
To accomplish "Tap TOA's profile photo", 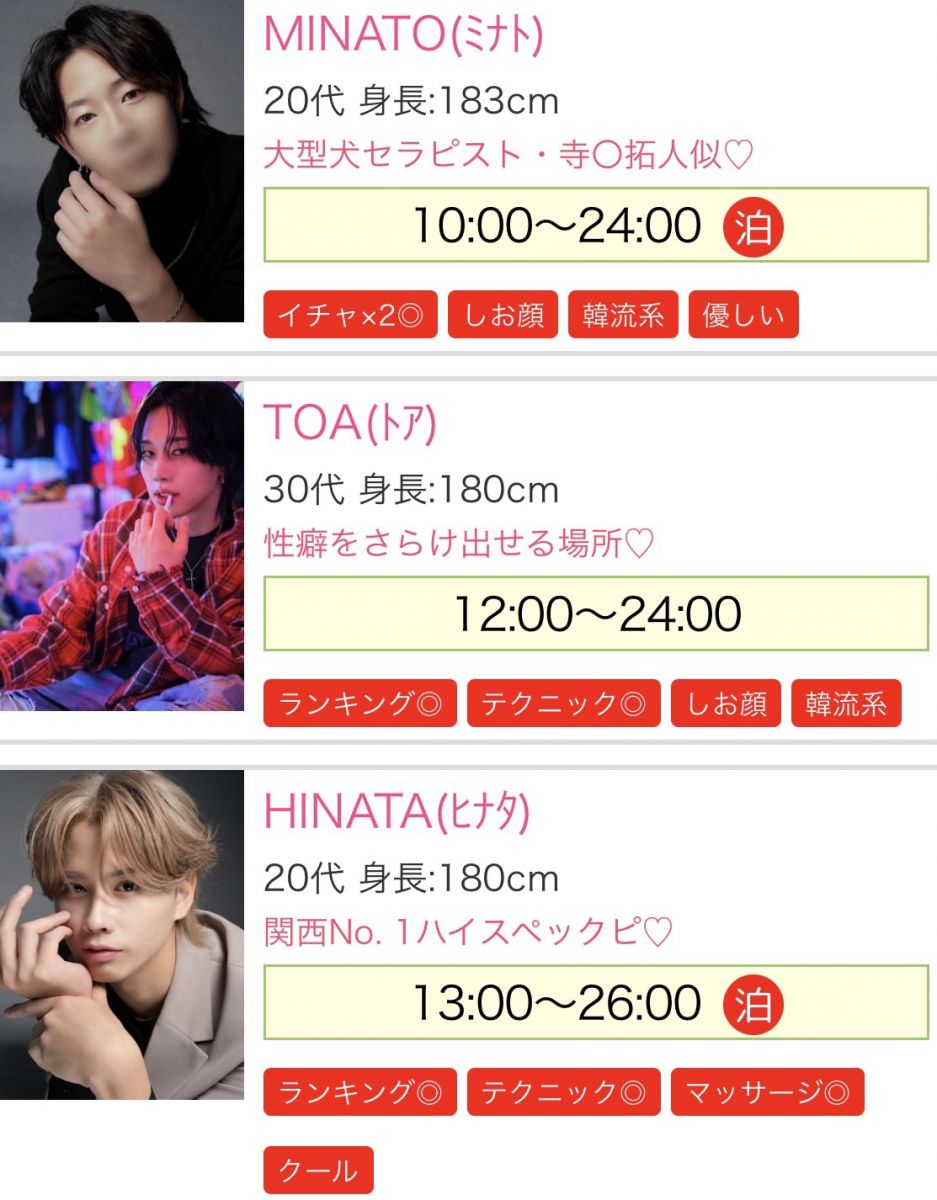I will pos(122,545).
